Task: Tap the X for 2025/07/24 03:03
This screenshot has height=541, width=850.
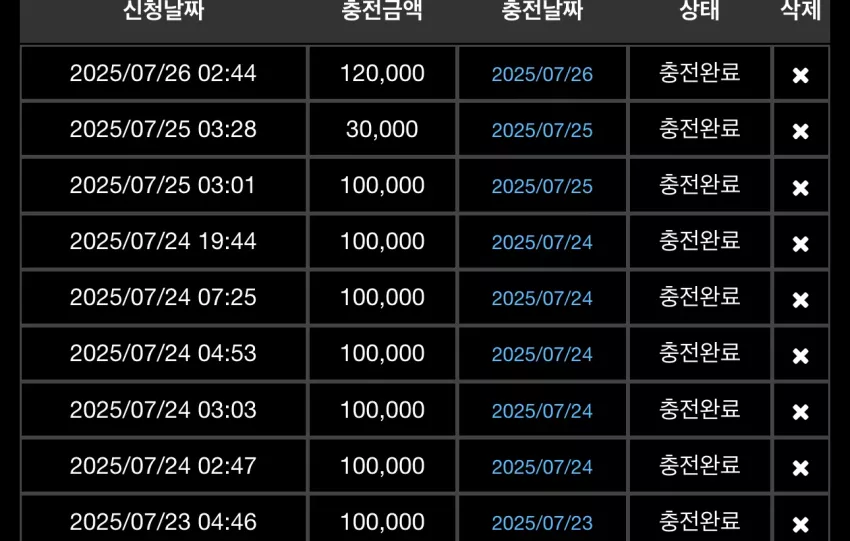Action: (800, 412)
